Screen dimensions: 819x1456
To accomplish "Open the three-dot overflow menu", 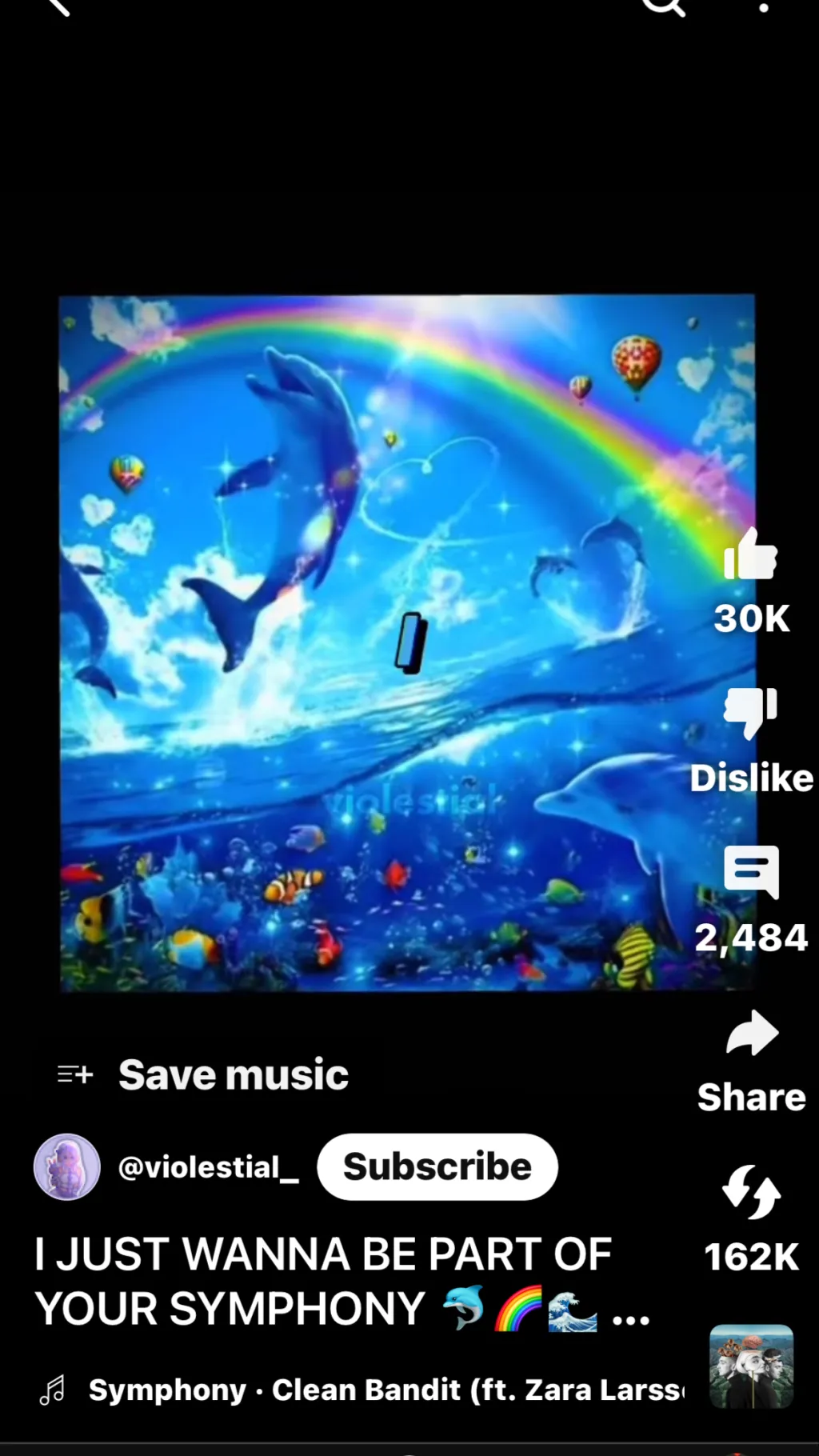I will [764, 8].
